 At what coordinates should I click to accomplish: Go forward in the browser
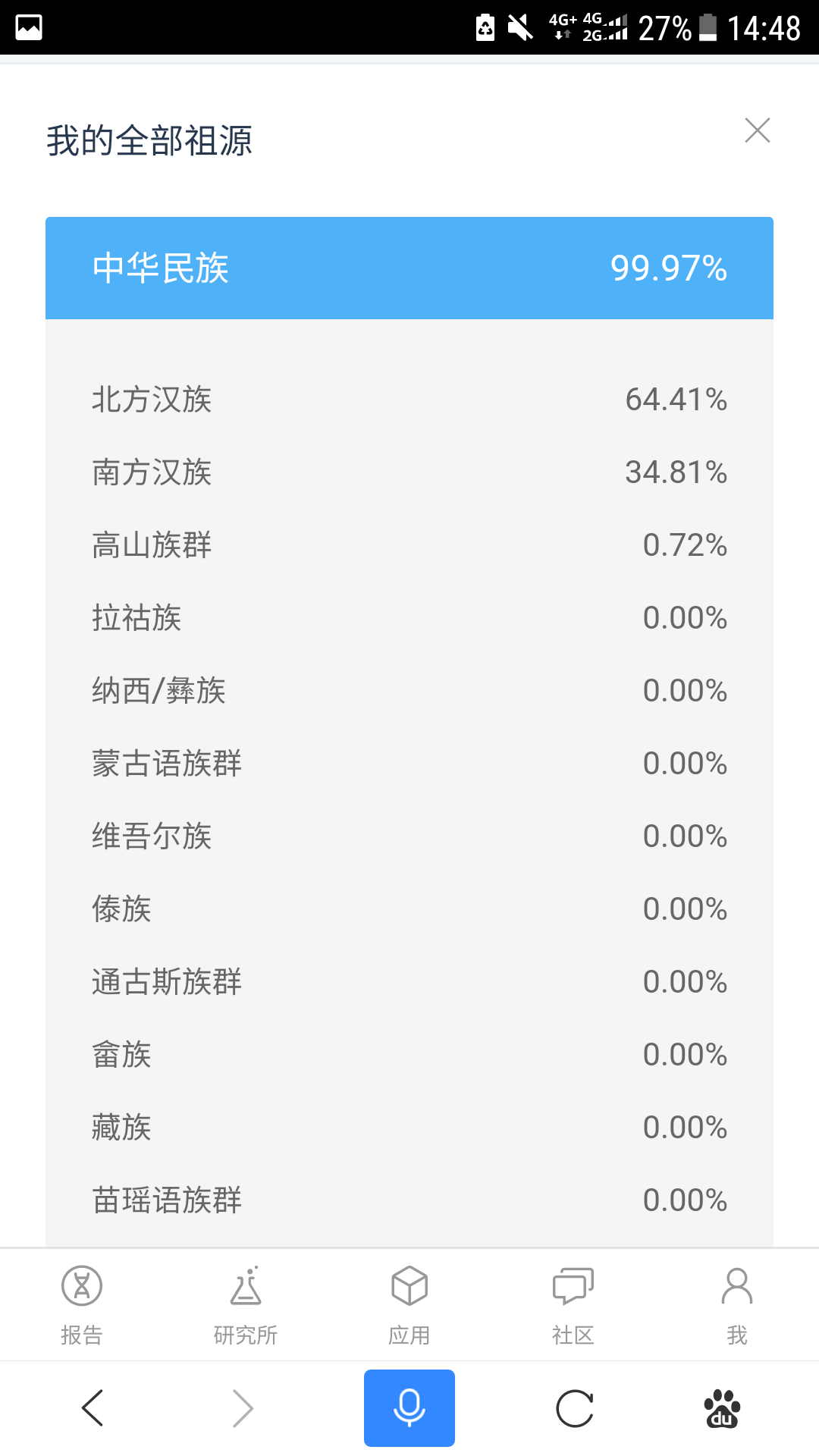[243, 1408]
